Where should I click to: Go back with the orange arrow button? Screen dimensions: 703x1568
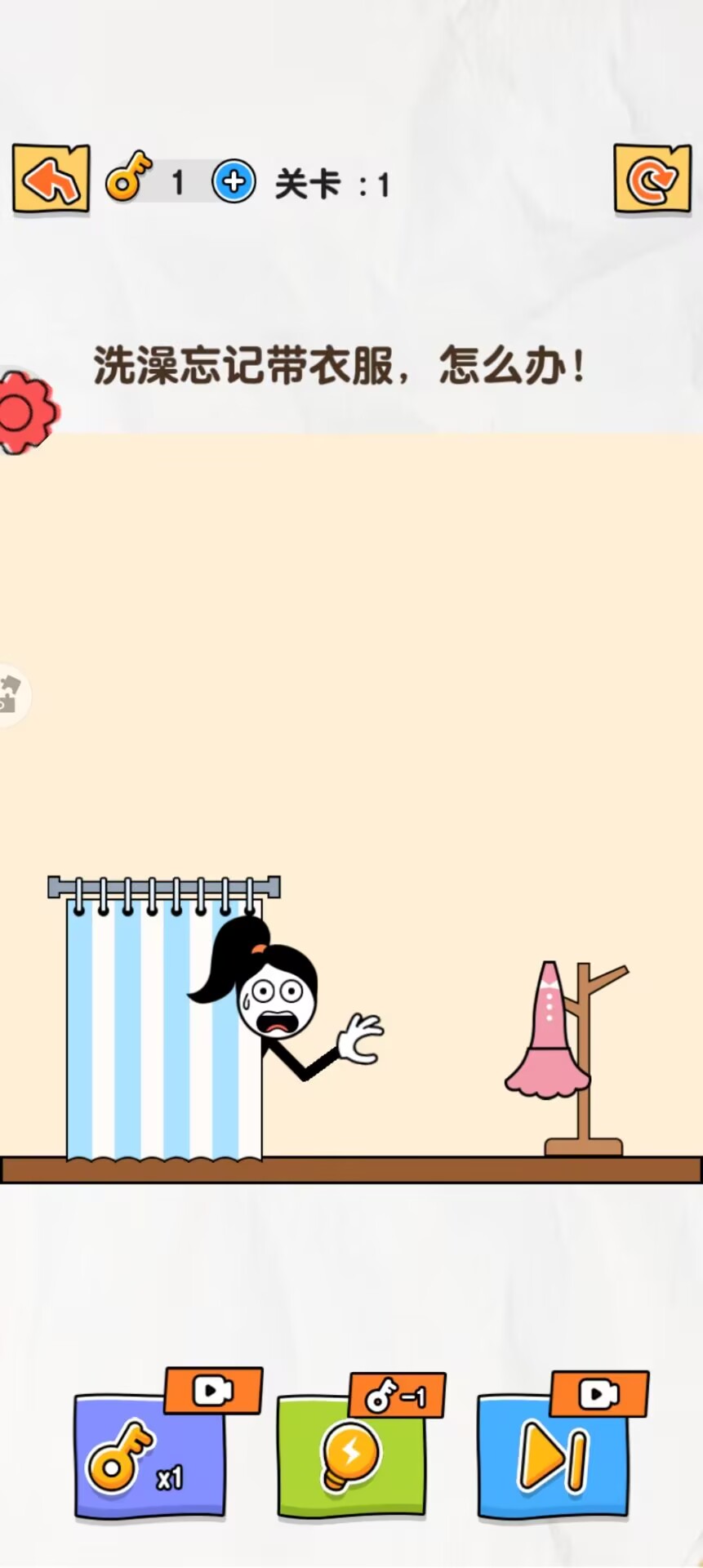(x=51, y=179)
